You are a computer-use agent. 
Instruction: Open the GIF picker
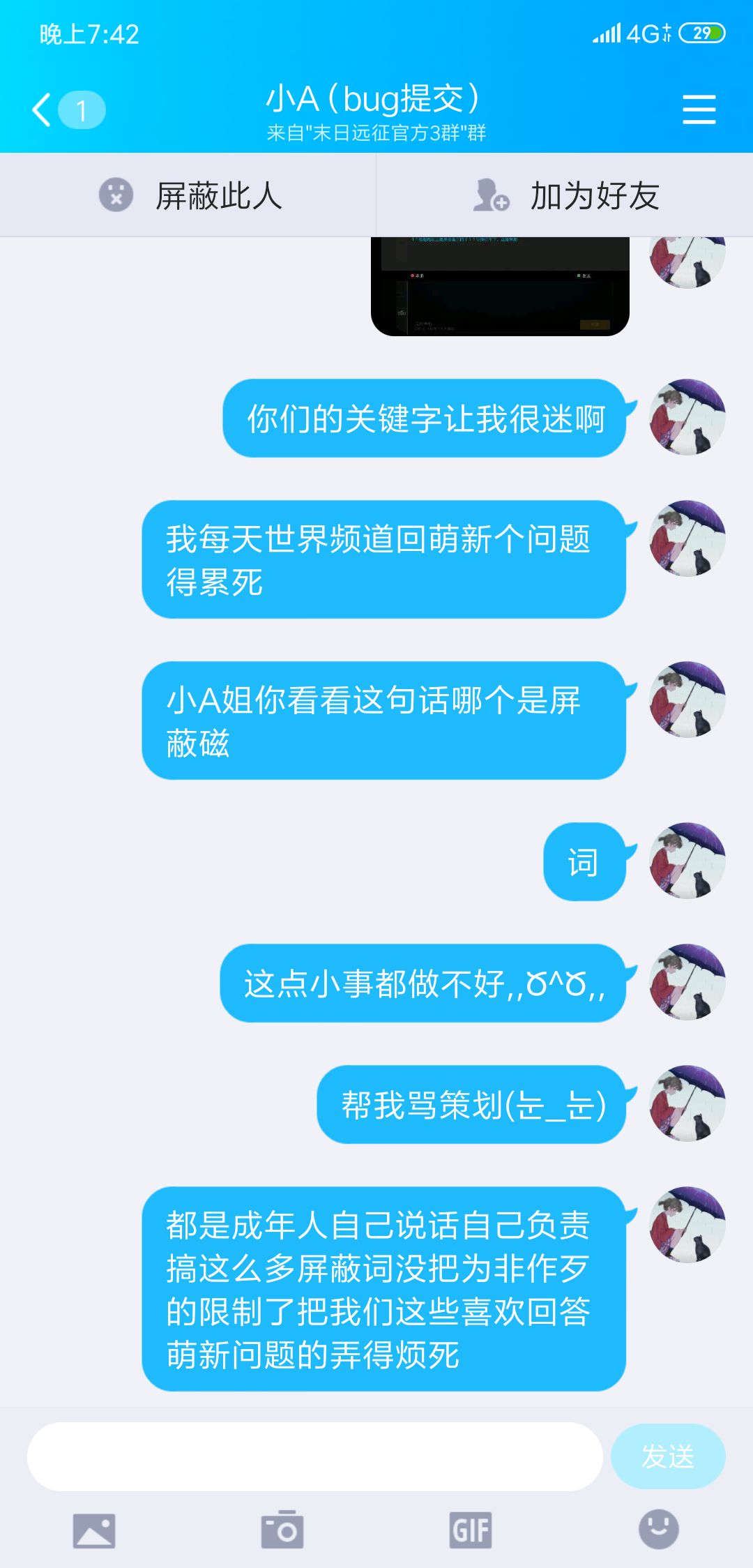click(x=471, y=1530)
